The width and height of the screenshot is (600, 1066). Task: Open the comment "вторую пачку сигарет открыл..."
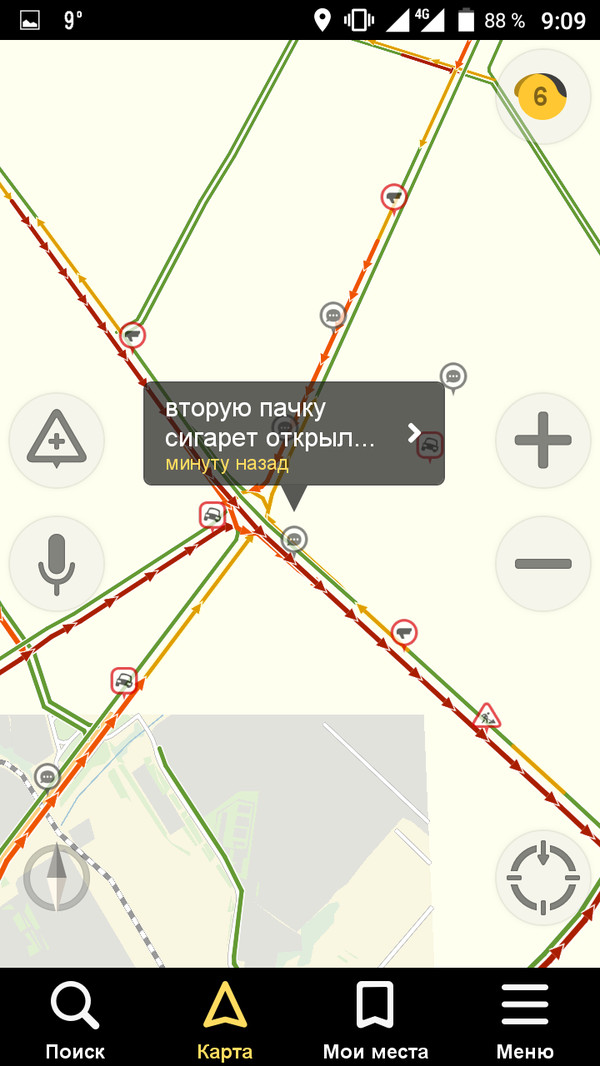[294, 434]
